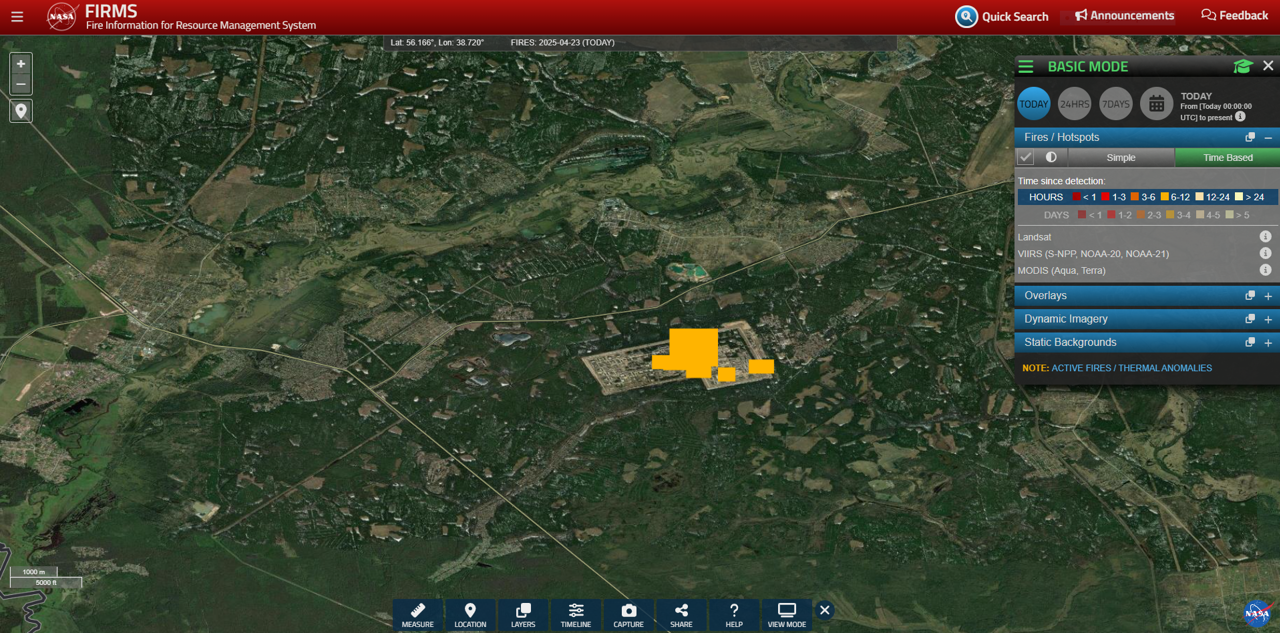Open the Feedback form
The width and height of the screenshot is (1280, 633).
pos(1234,16)
